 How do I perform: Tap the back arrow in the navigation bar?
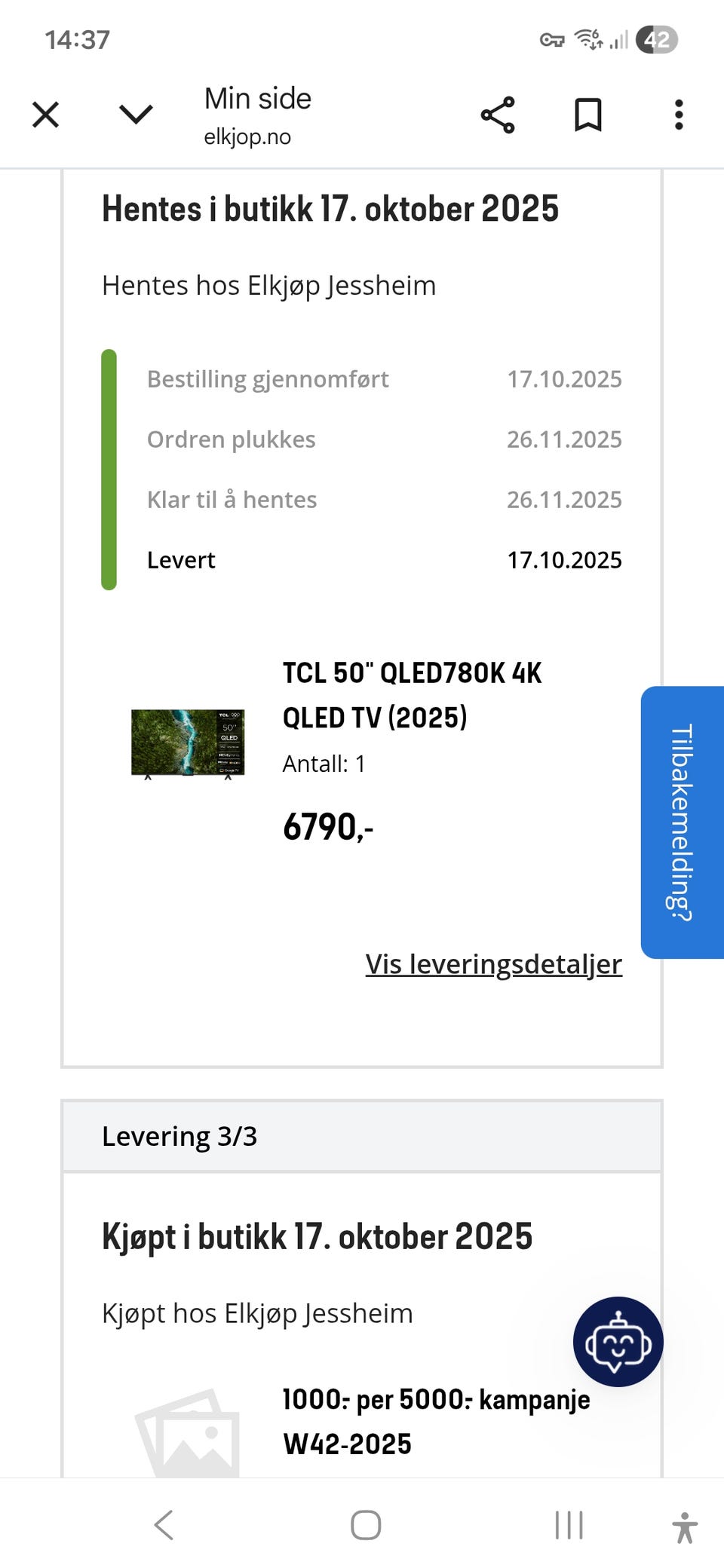[x=164, y=1524]
